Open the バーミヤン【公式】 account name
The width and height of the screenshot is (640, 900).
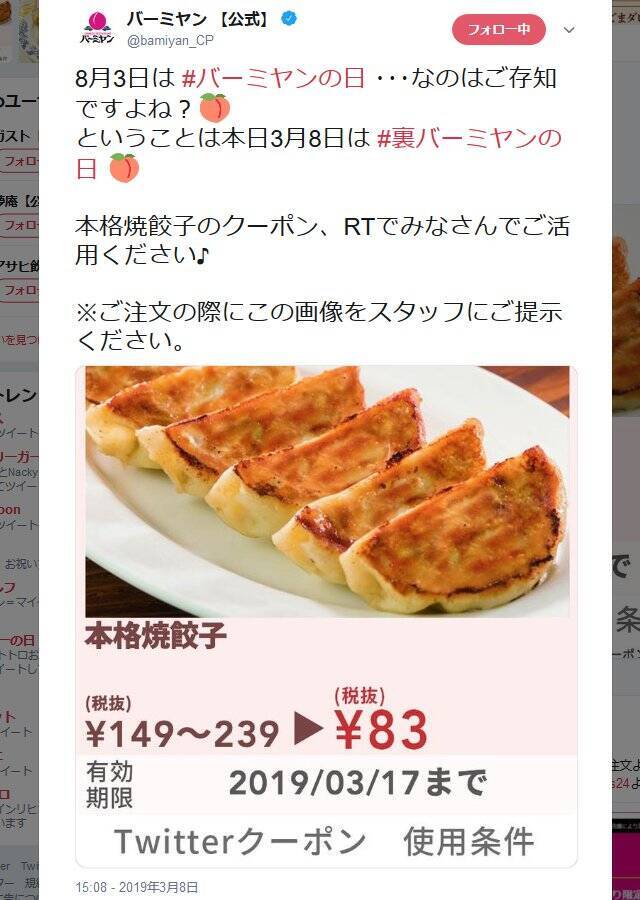click(x=197, y=18)
